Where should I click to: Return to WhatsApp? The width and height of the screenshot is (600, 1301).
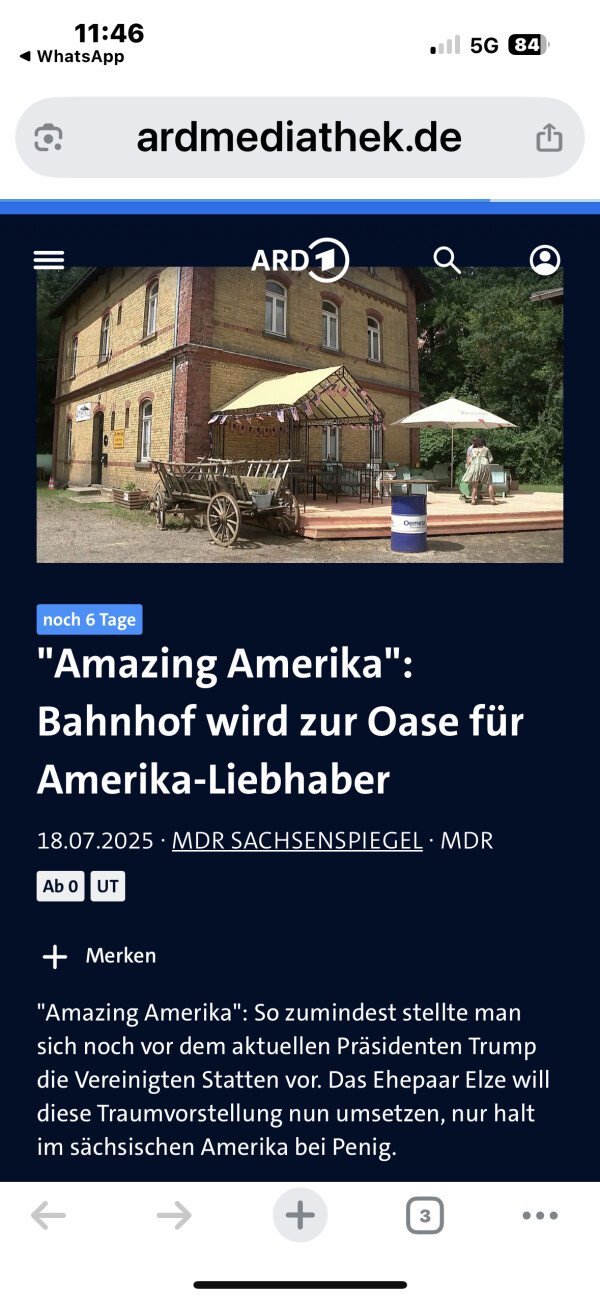tap(72, 57)
